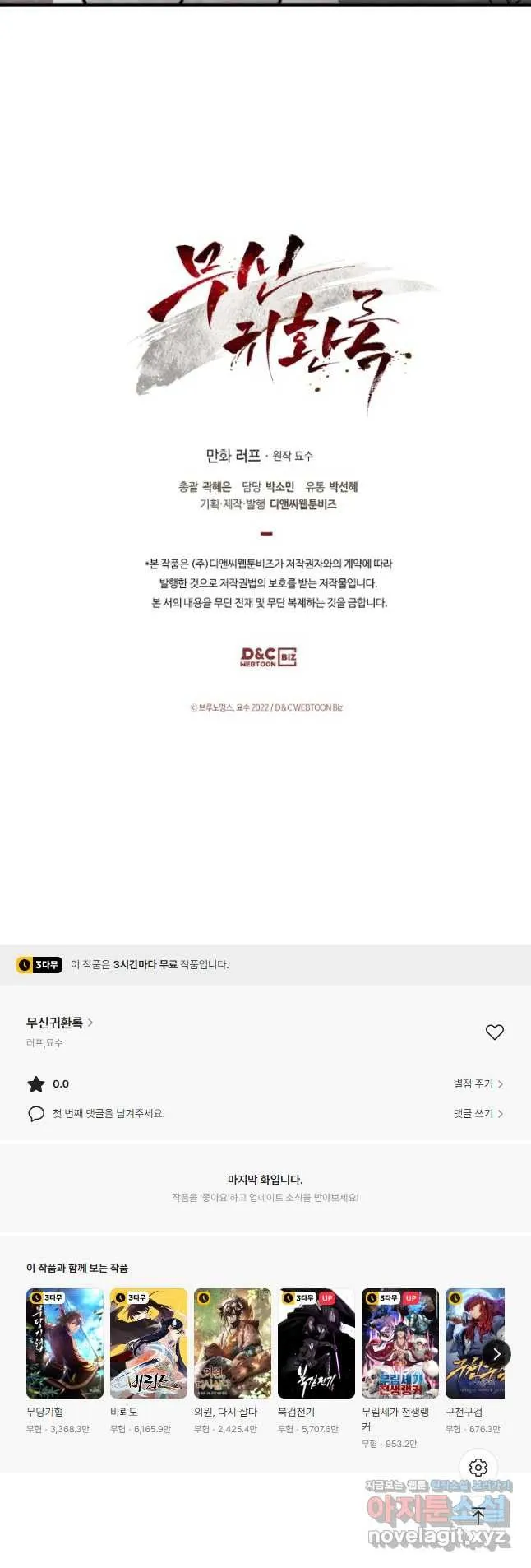531x1568 pixels.
Task: Open the 비뢰도 webtoon thumbnail
Action: point(149,1343)
